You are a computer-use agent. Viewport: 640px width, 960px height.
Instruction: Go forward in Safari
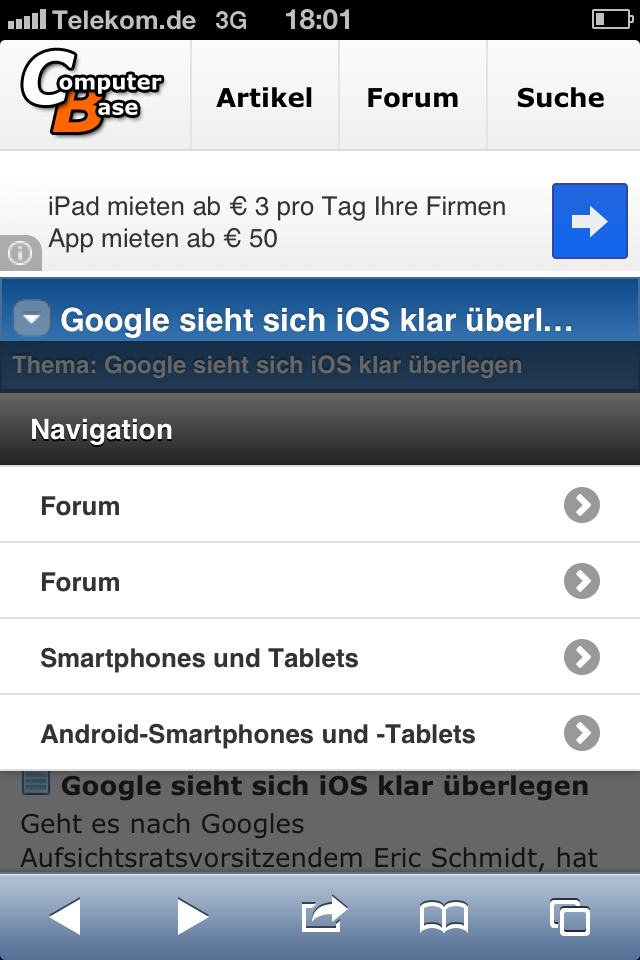(x=192, y=916)
